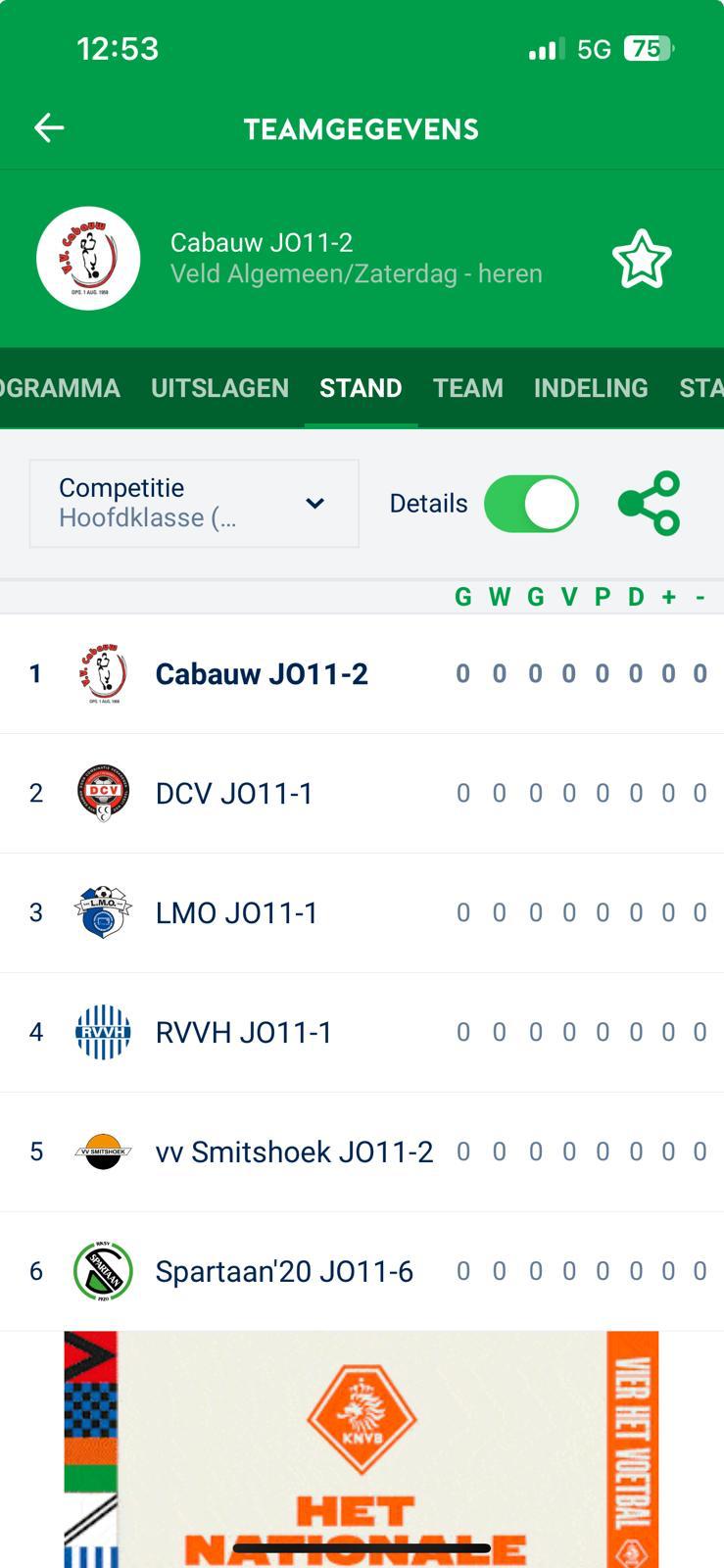
Task: Open the vv Smitshoek JO11-2 row
Action: [362, 1152]
